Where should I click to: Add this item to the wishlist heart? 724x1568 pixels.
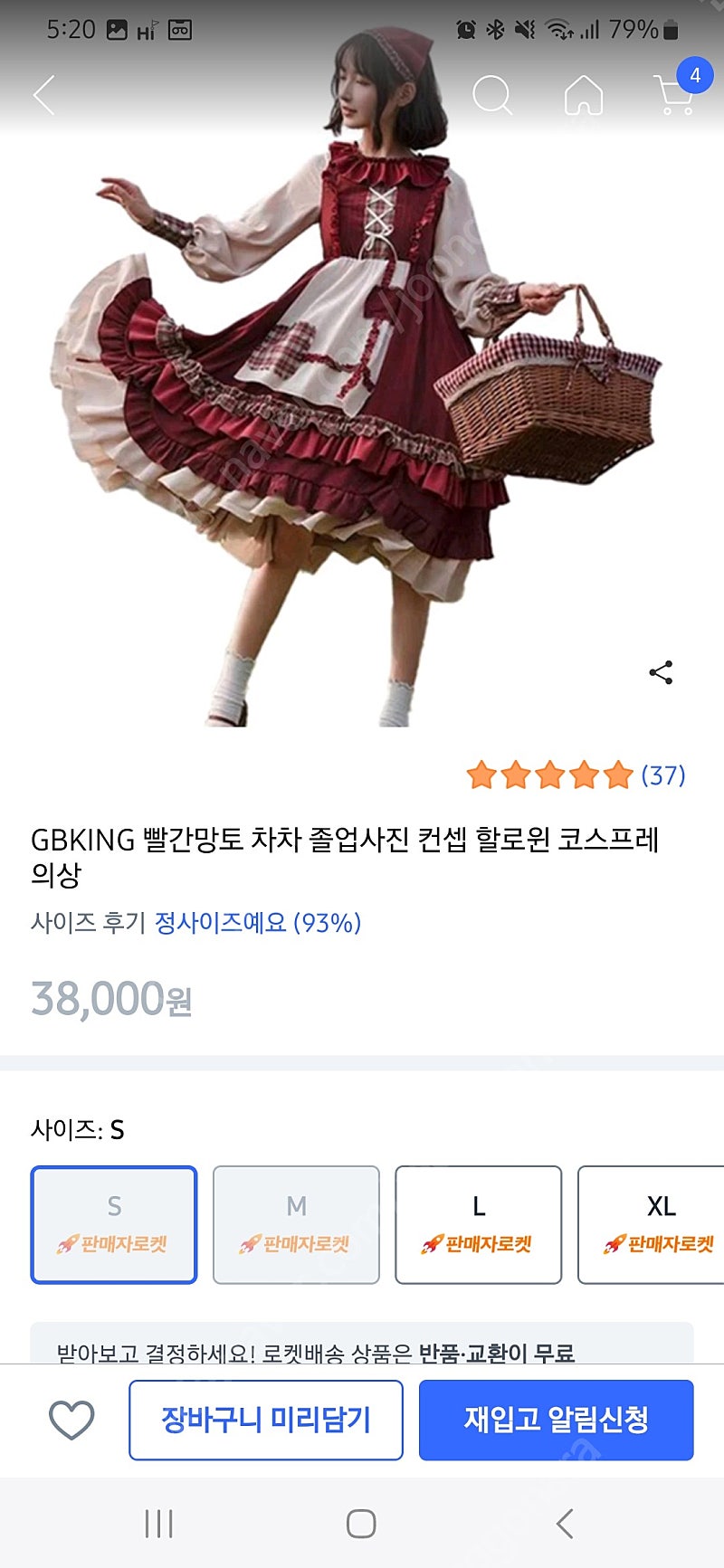pos(71,1420)
